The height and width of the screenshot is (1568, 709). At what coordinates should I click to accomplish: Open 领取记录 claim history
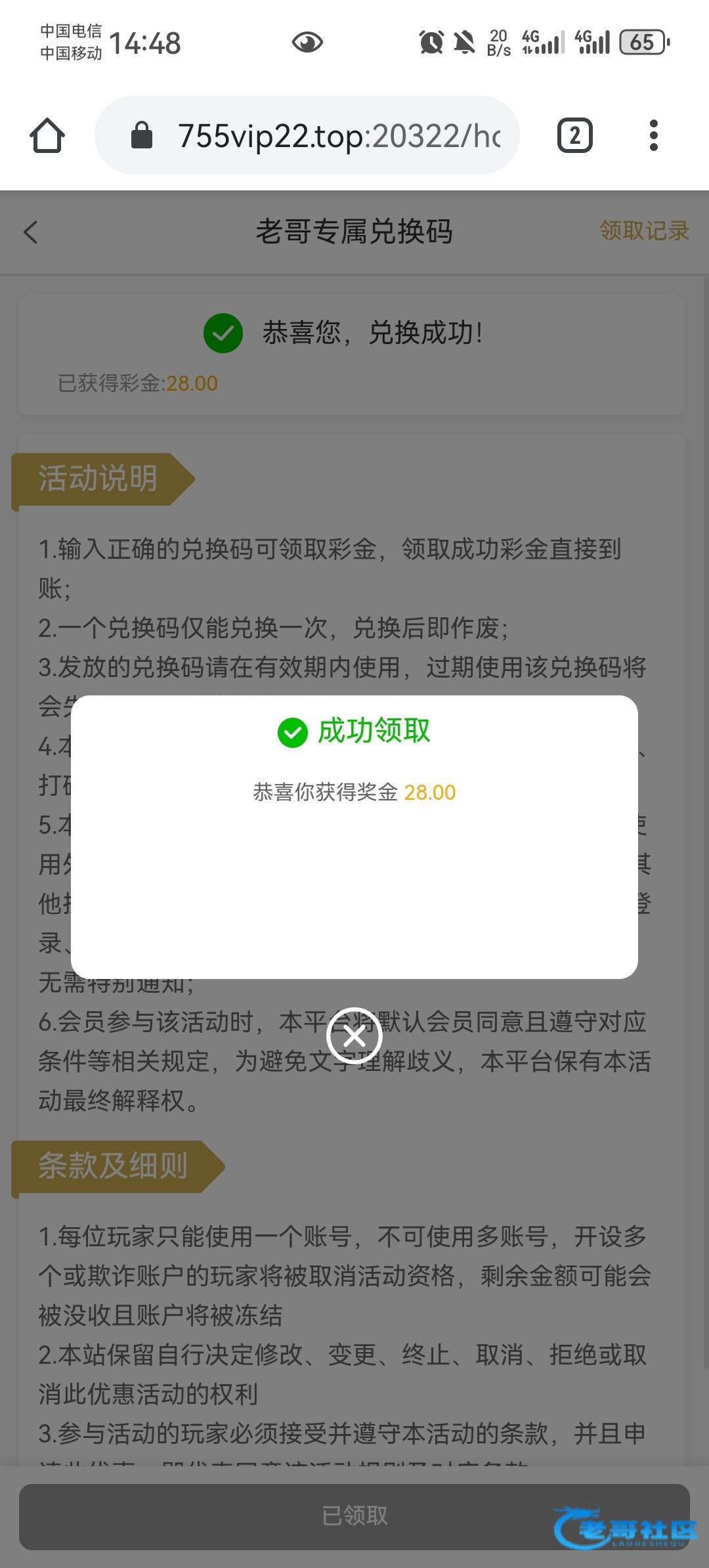(644, 230)
